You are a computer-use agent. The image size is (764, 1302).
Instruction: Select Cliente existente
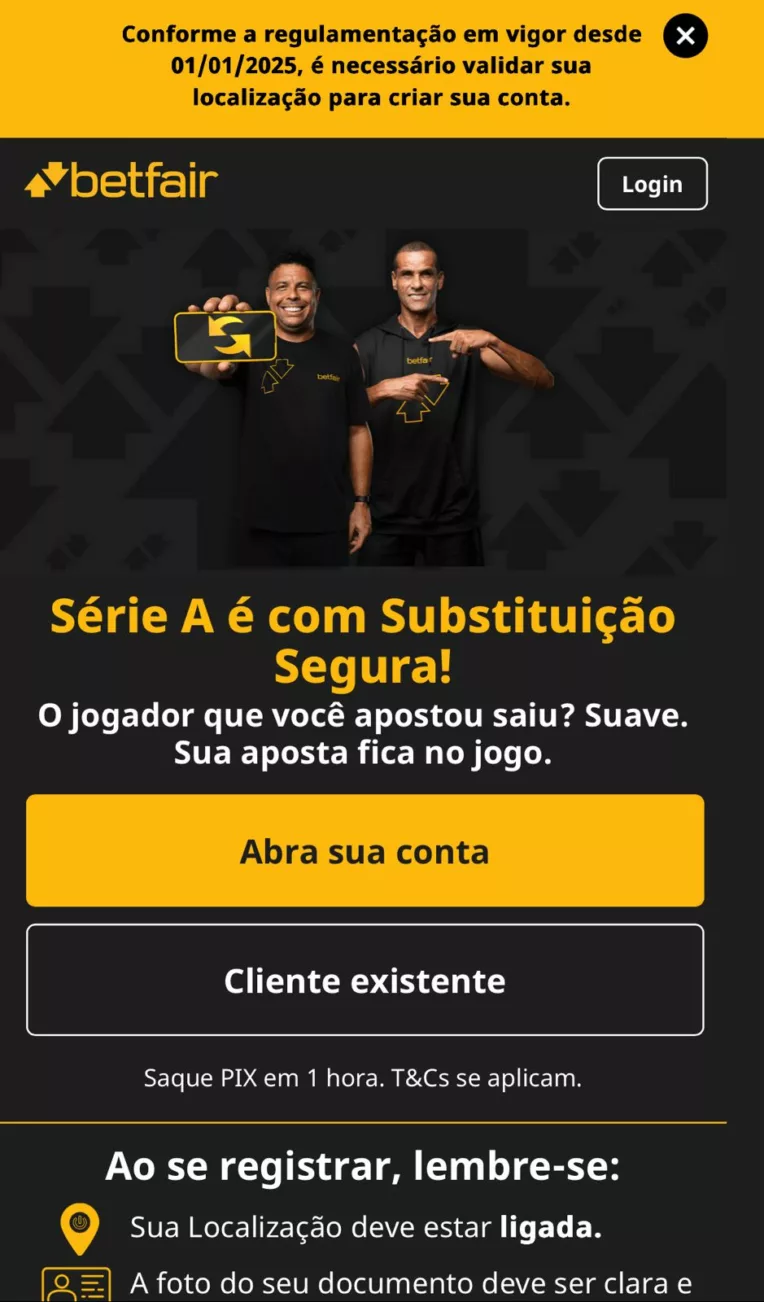tap(365, 980)
